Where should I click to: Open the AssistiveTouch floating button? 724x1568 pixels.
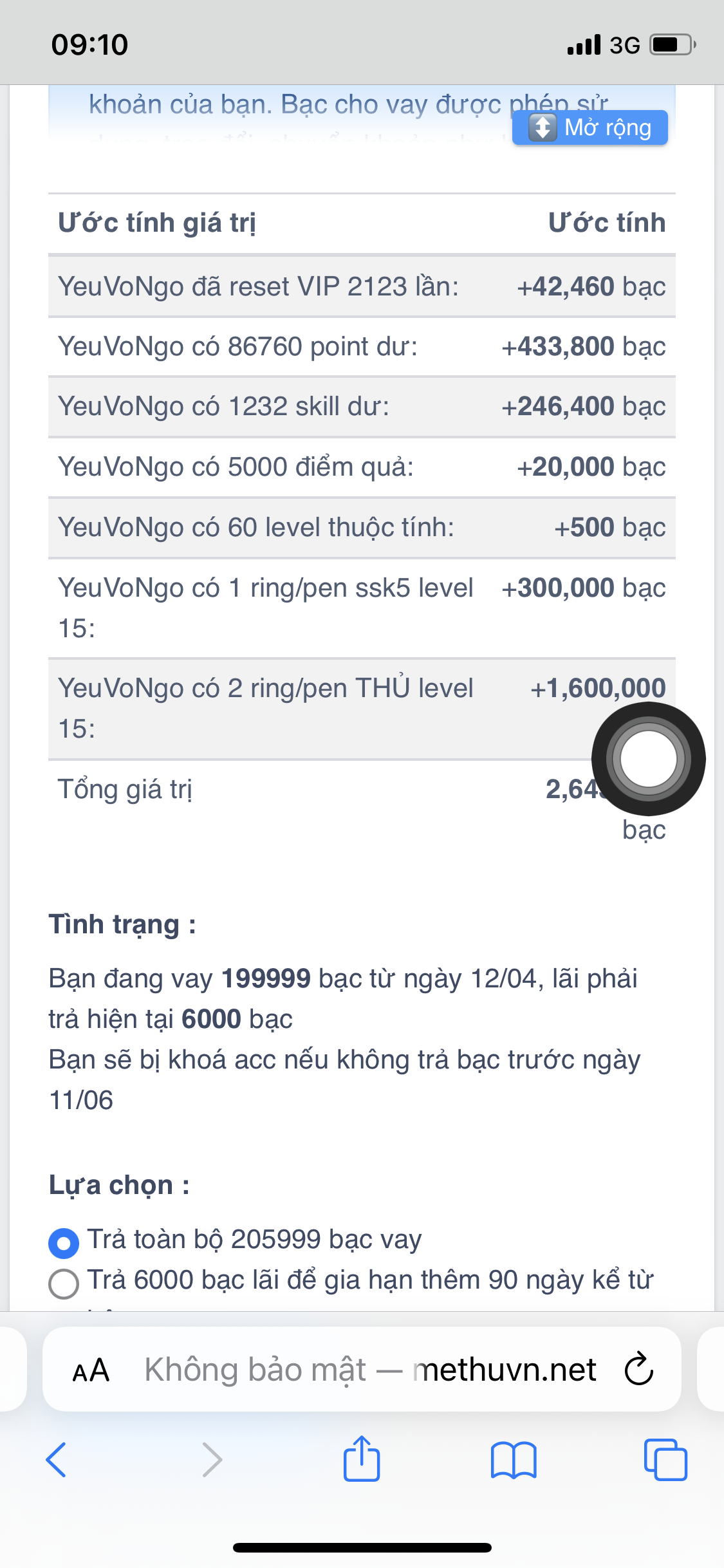coord(648,759)
